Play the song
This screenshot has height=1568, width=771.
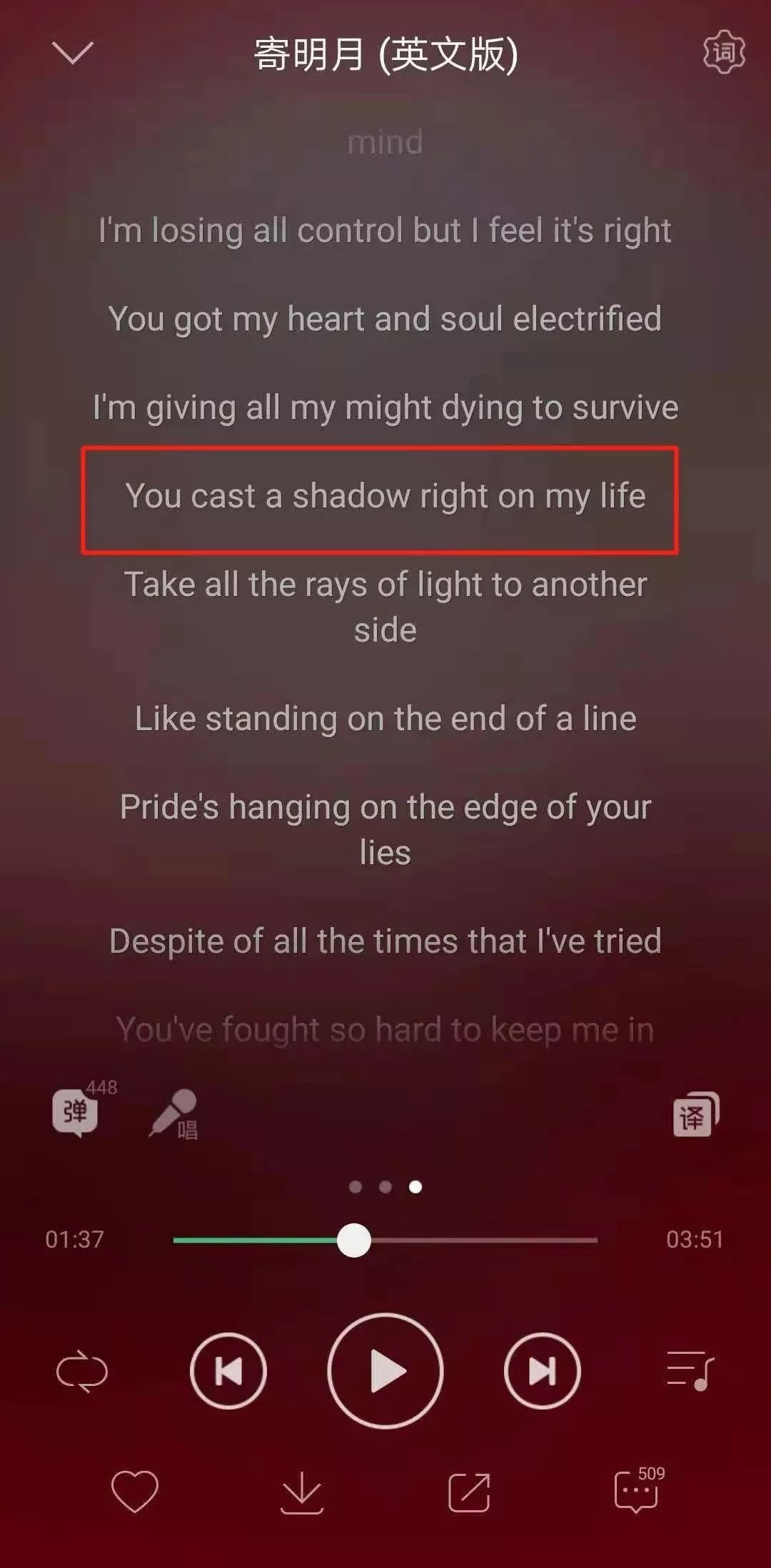(385, 1371)
